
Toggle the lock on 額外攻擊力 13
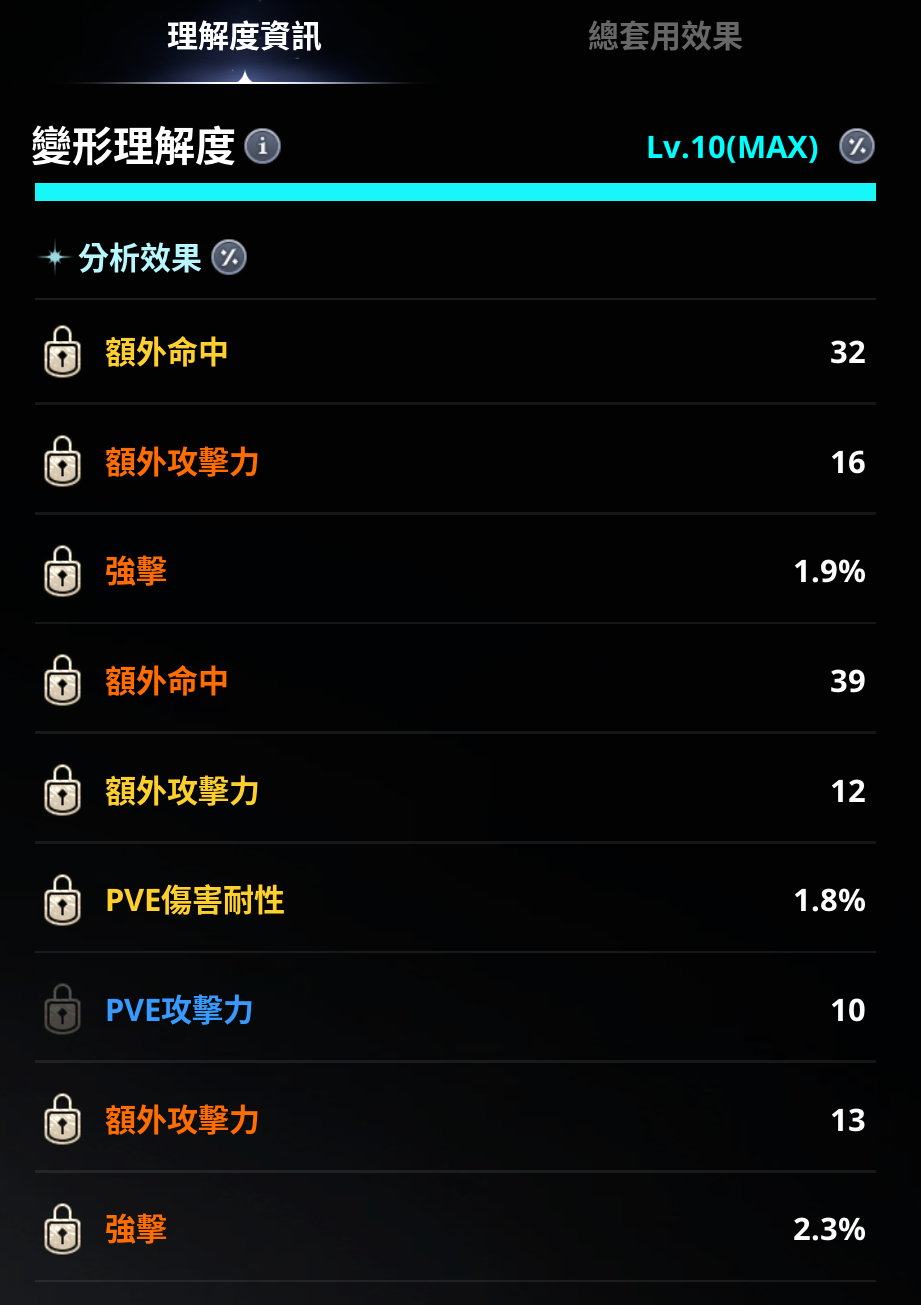62,1120
